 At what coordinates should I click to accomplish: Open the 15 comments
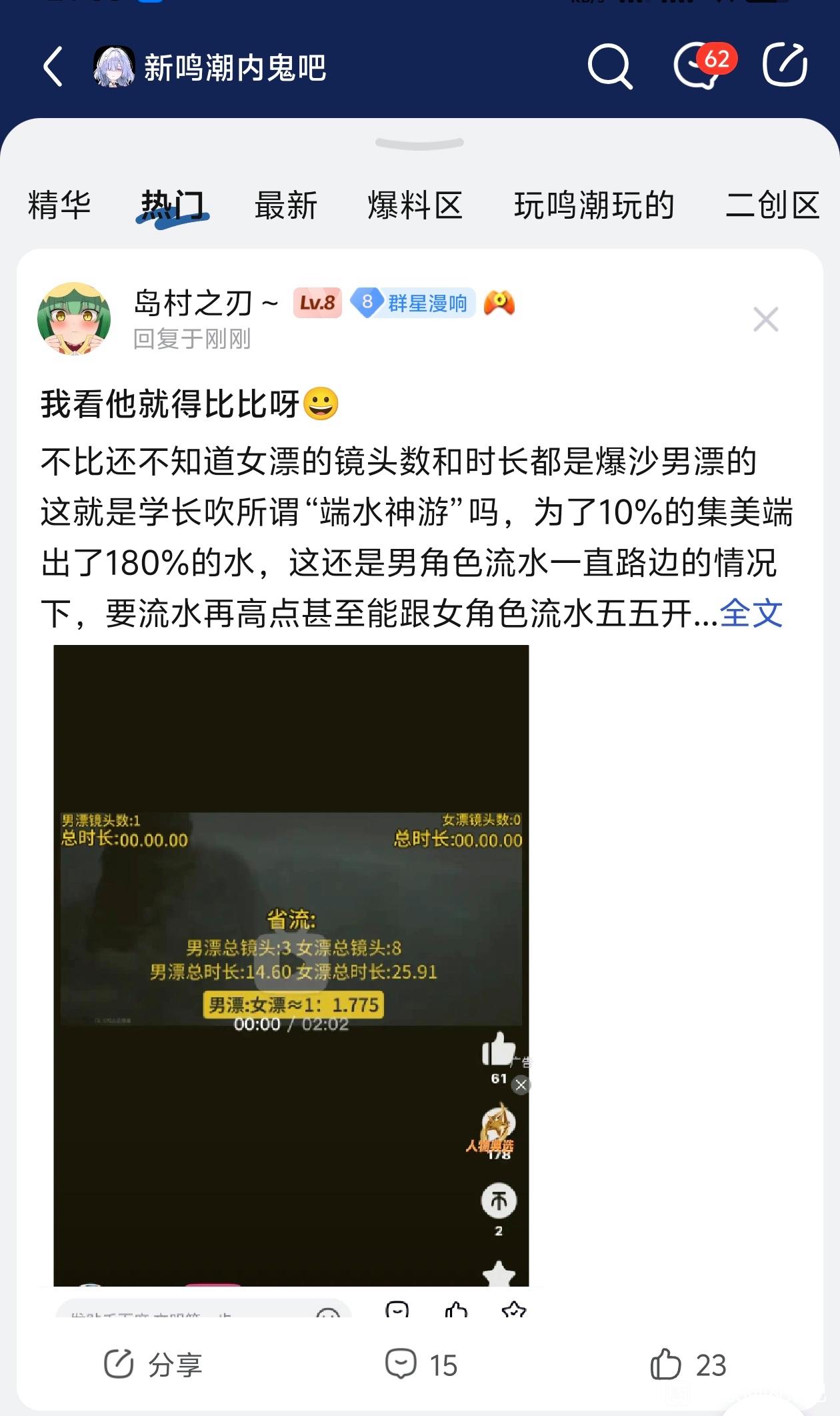(x=421, y=1365)
